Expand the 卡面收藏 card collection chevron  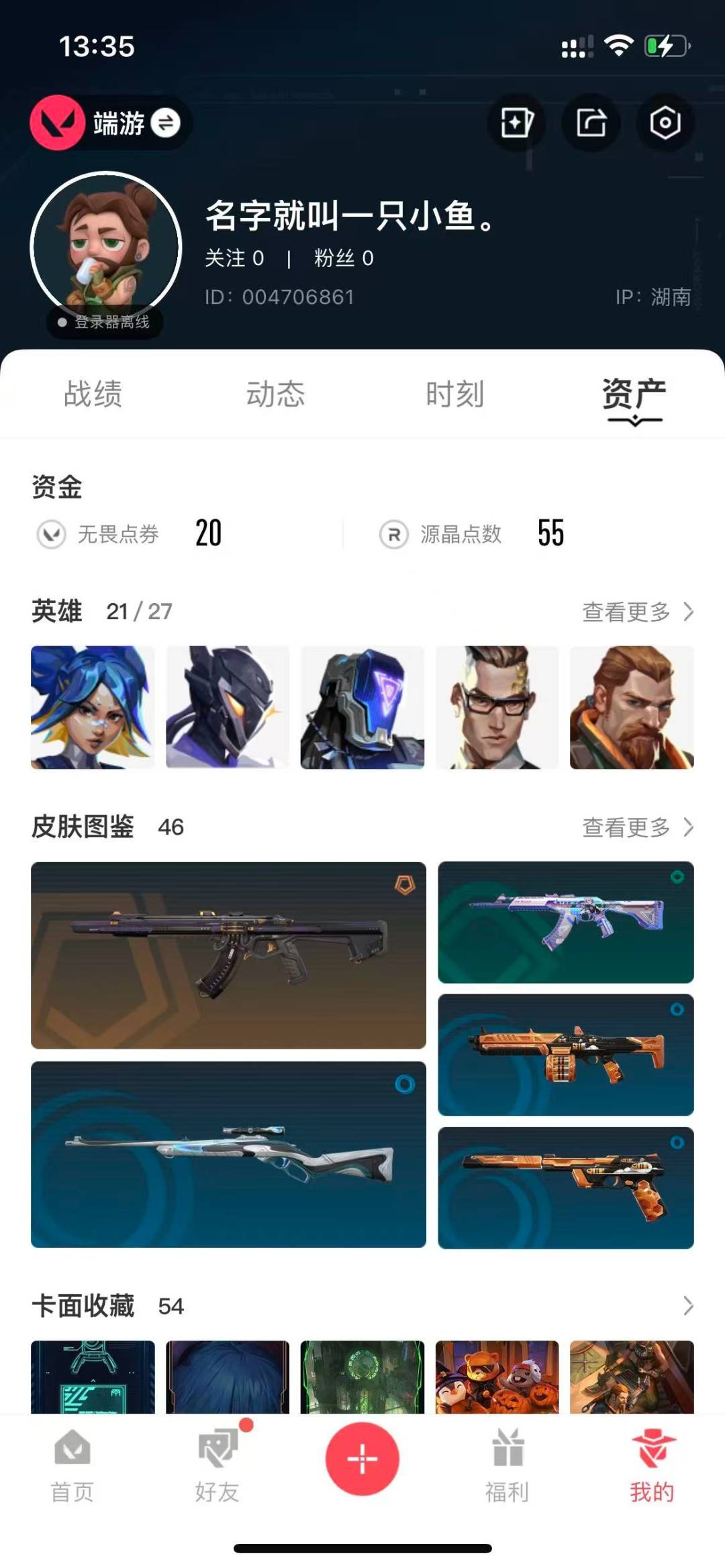tap(687, 1306)
